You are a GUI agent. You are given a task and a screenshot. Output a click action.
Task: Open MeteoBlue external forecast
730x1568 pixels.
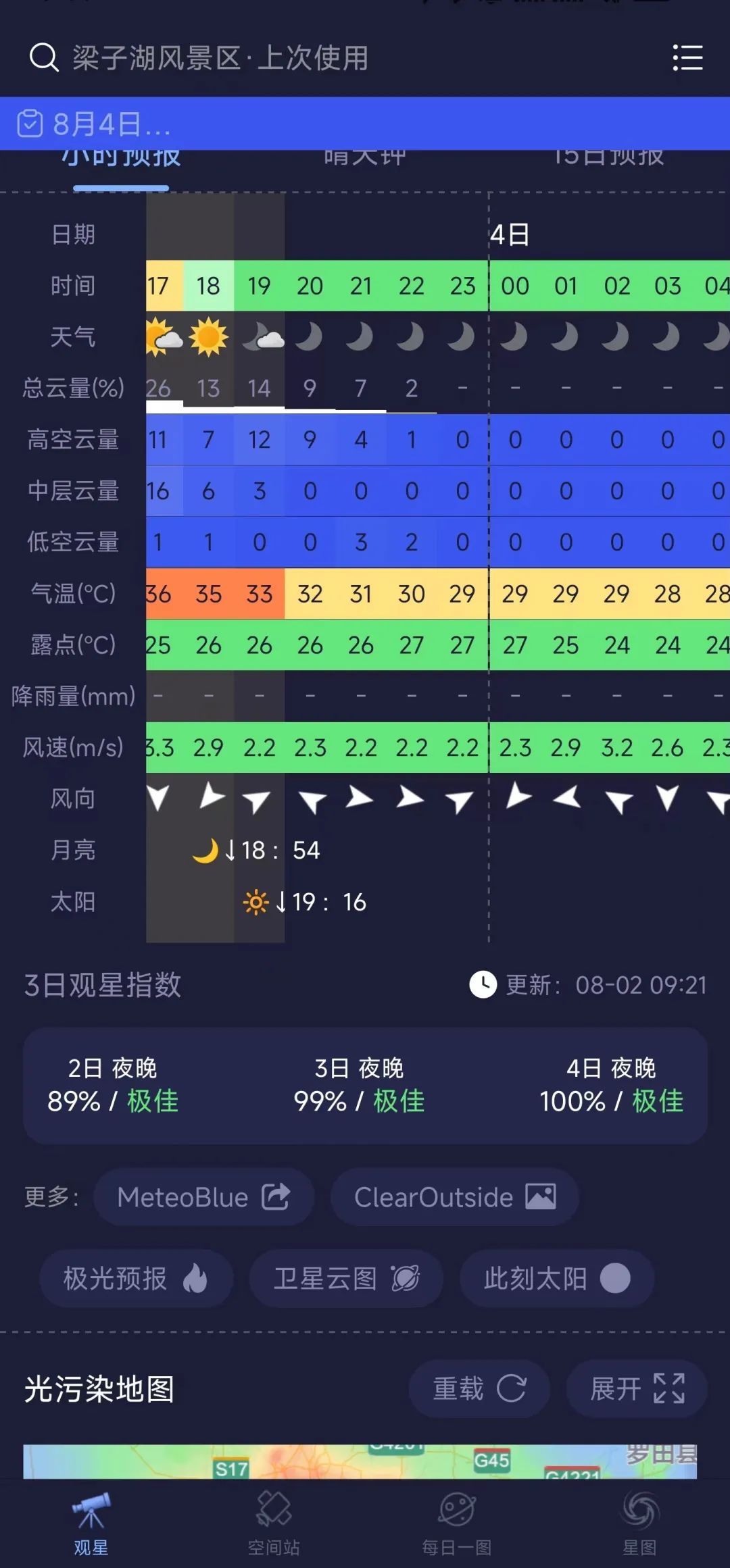[x=203, y=1197]
